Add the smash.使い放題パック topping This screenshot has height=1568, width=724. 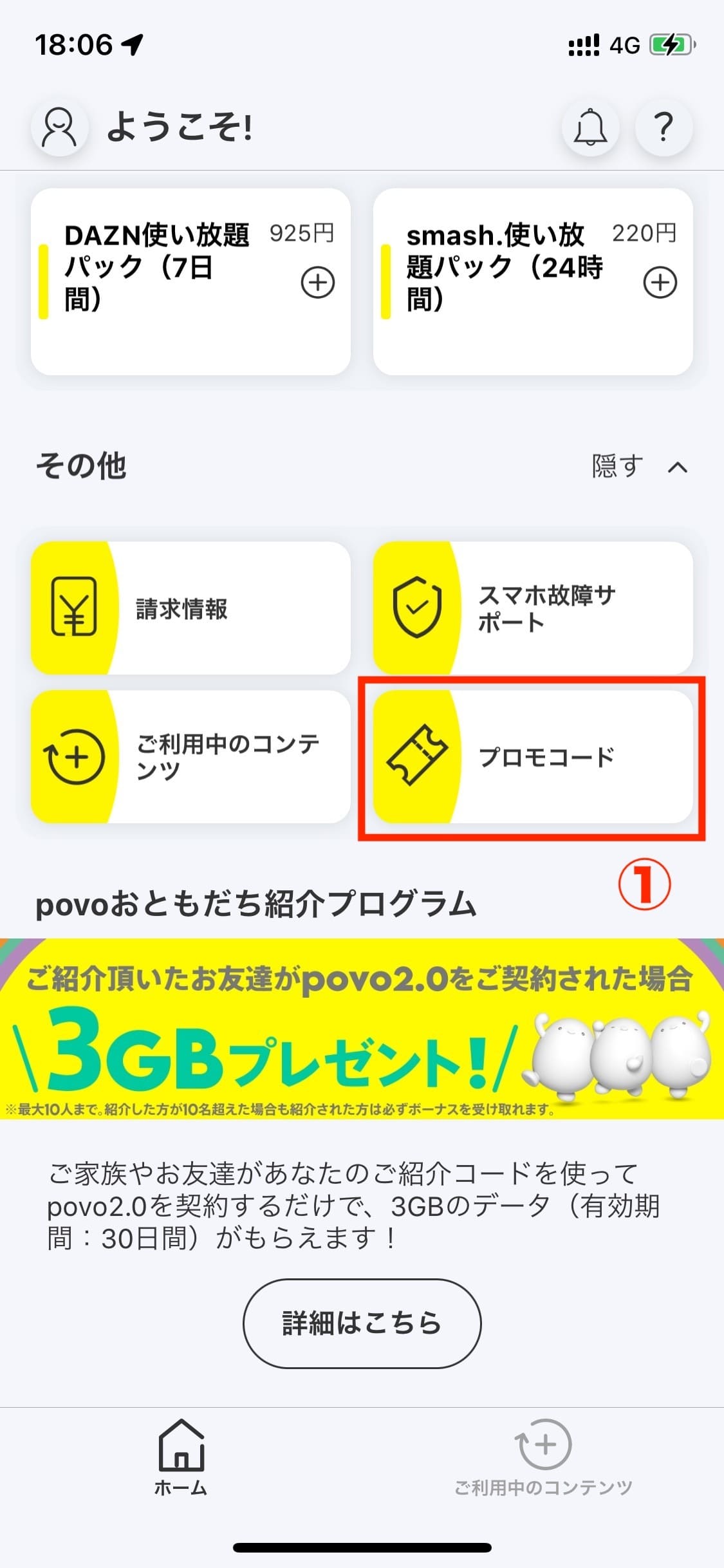tap(660, 283)
